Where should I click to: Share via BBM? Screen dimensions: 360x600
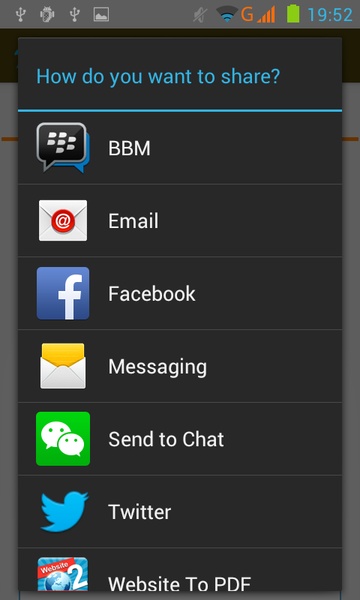180,148
